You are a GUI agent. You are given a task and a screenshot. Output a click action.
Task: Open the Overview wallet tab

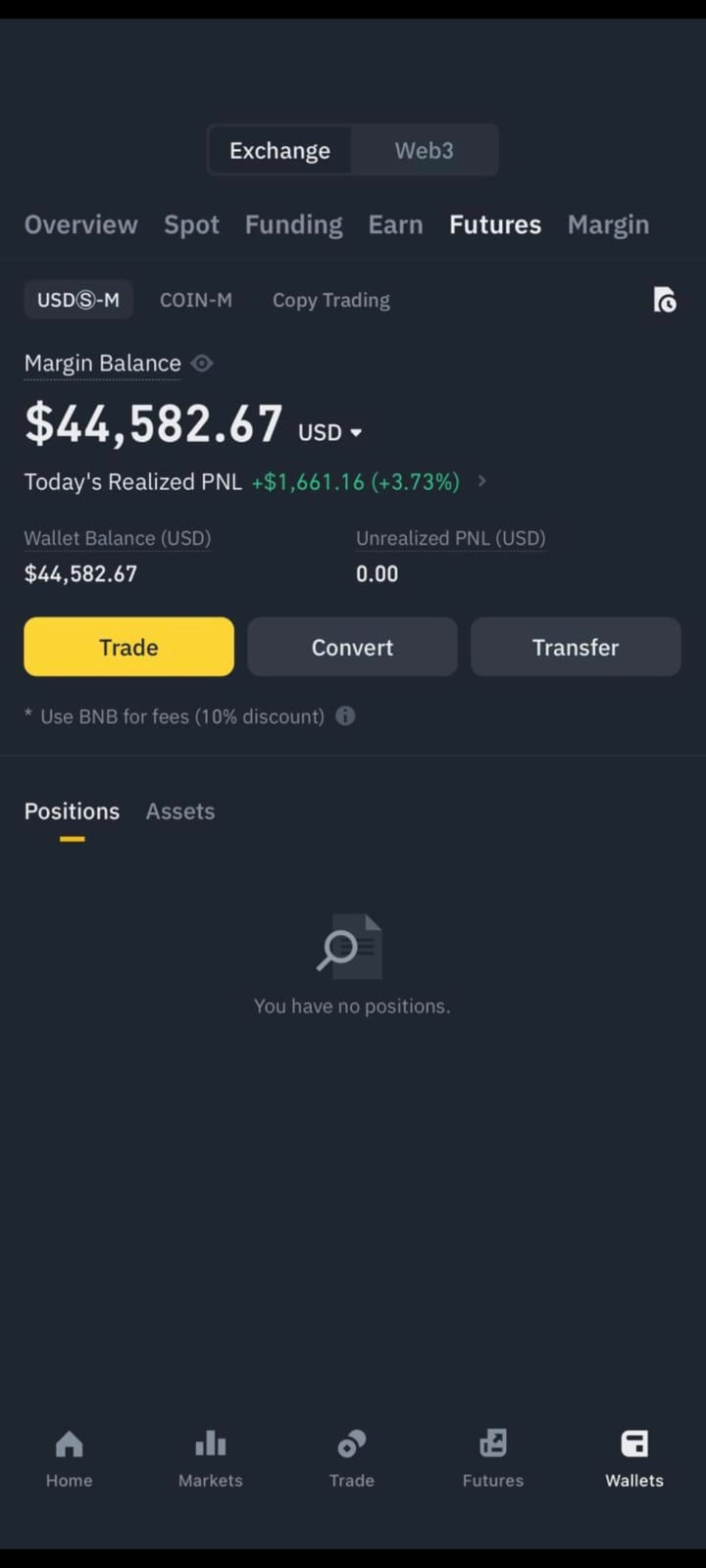pyautogui.click(x=80, y=224)
